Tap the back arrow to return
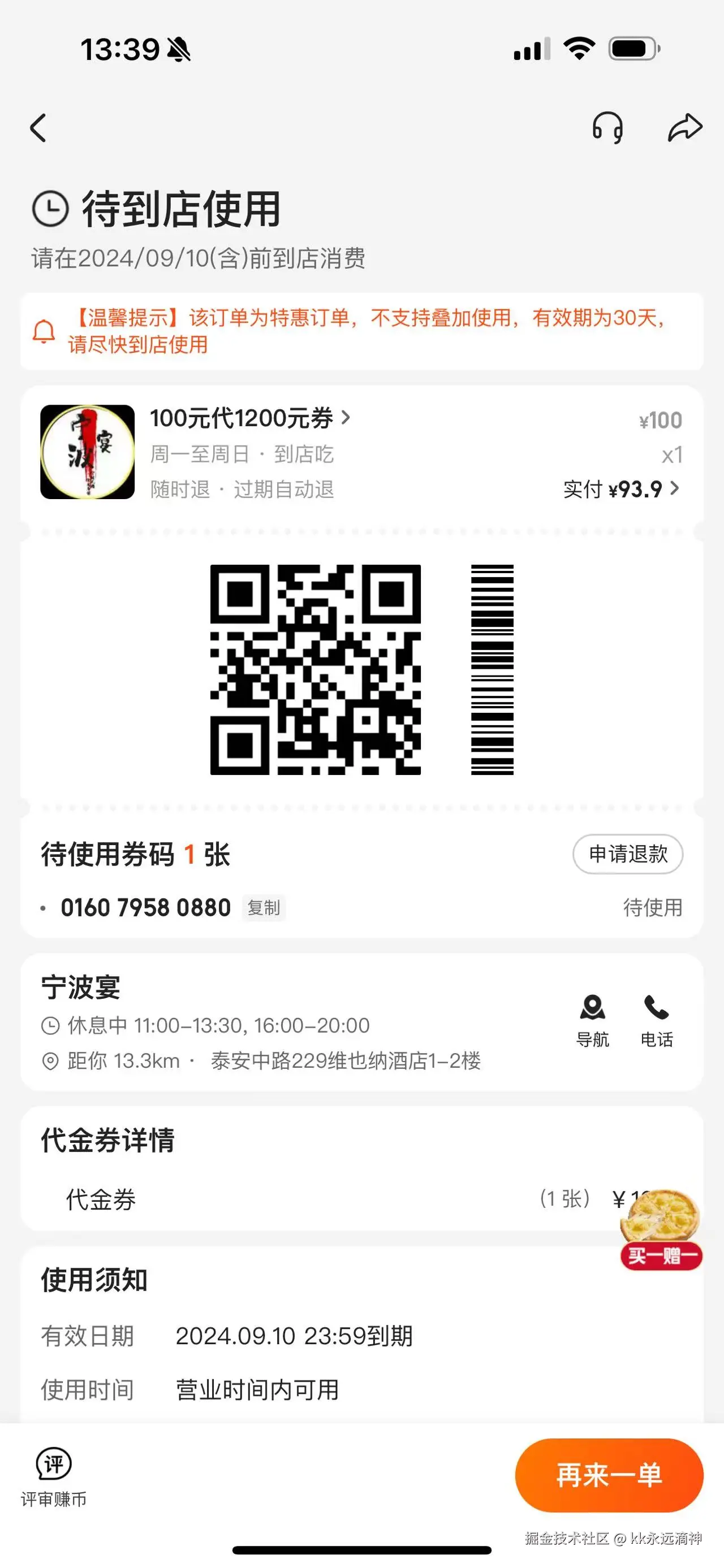This screenshot has width=724, height=1568. click(x=39, y=128)
